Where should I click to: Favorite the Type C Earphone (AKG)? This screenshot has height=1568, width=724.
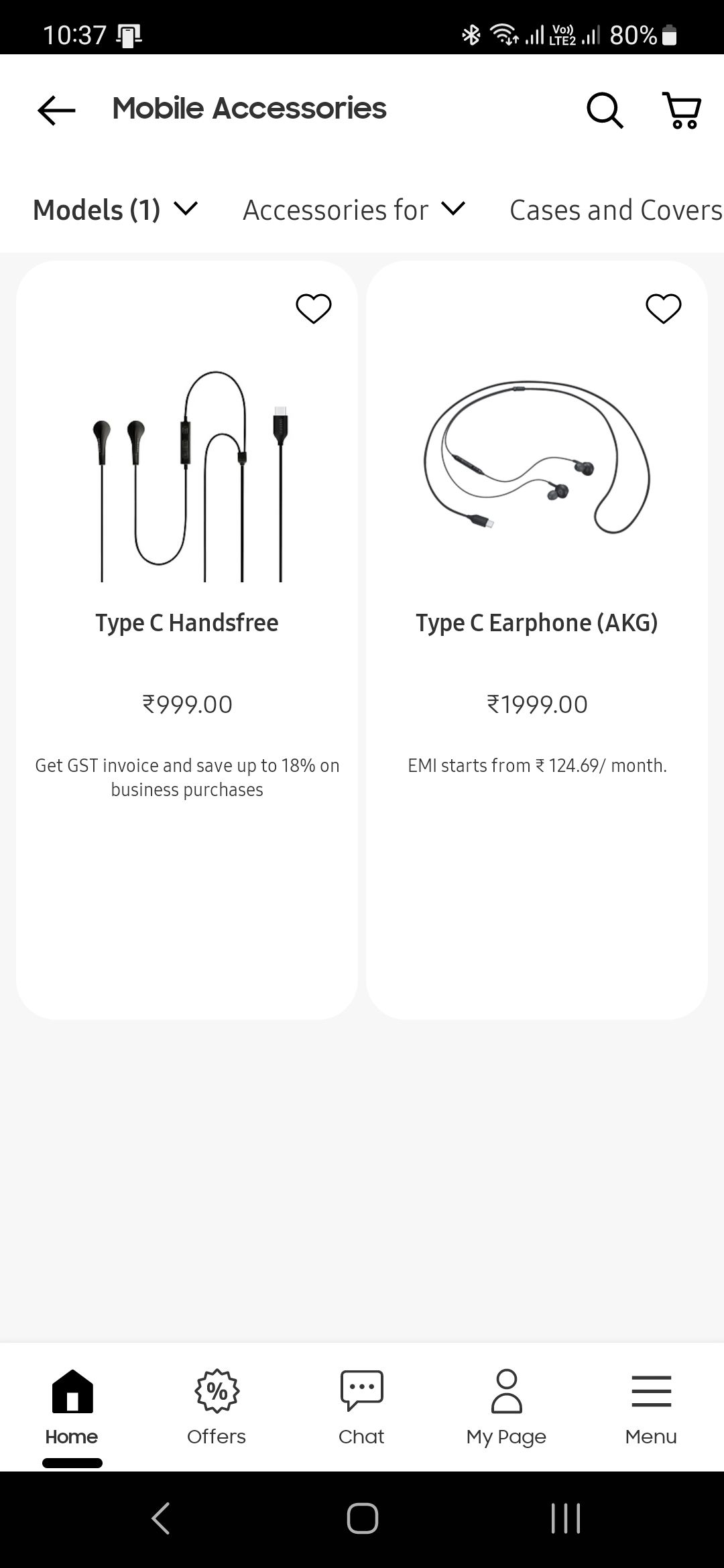coord(664,308)
